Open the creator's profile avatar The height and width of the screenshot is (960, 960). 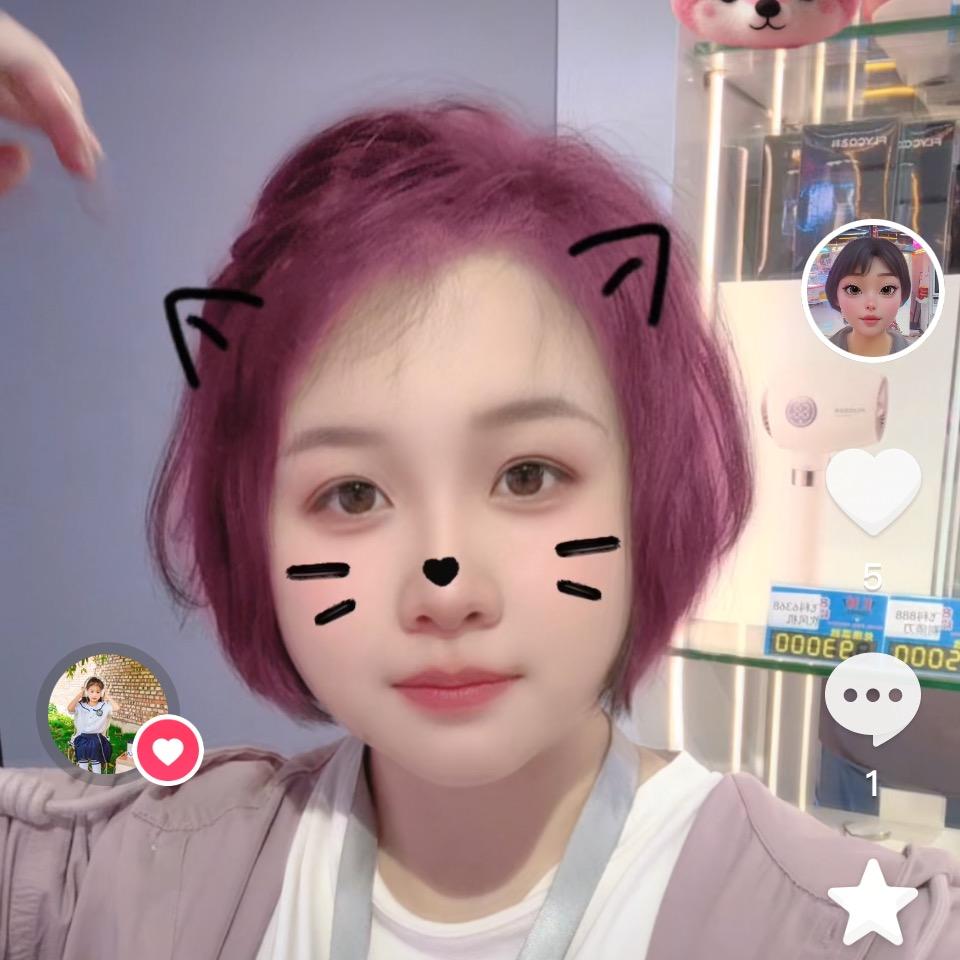coord(872,291)
